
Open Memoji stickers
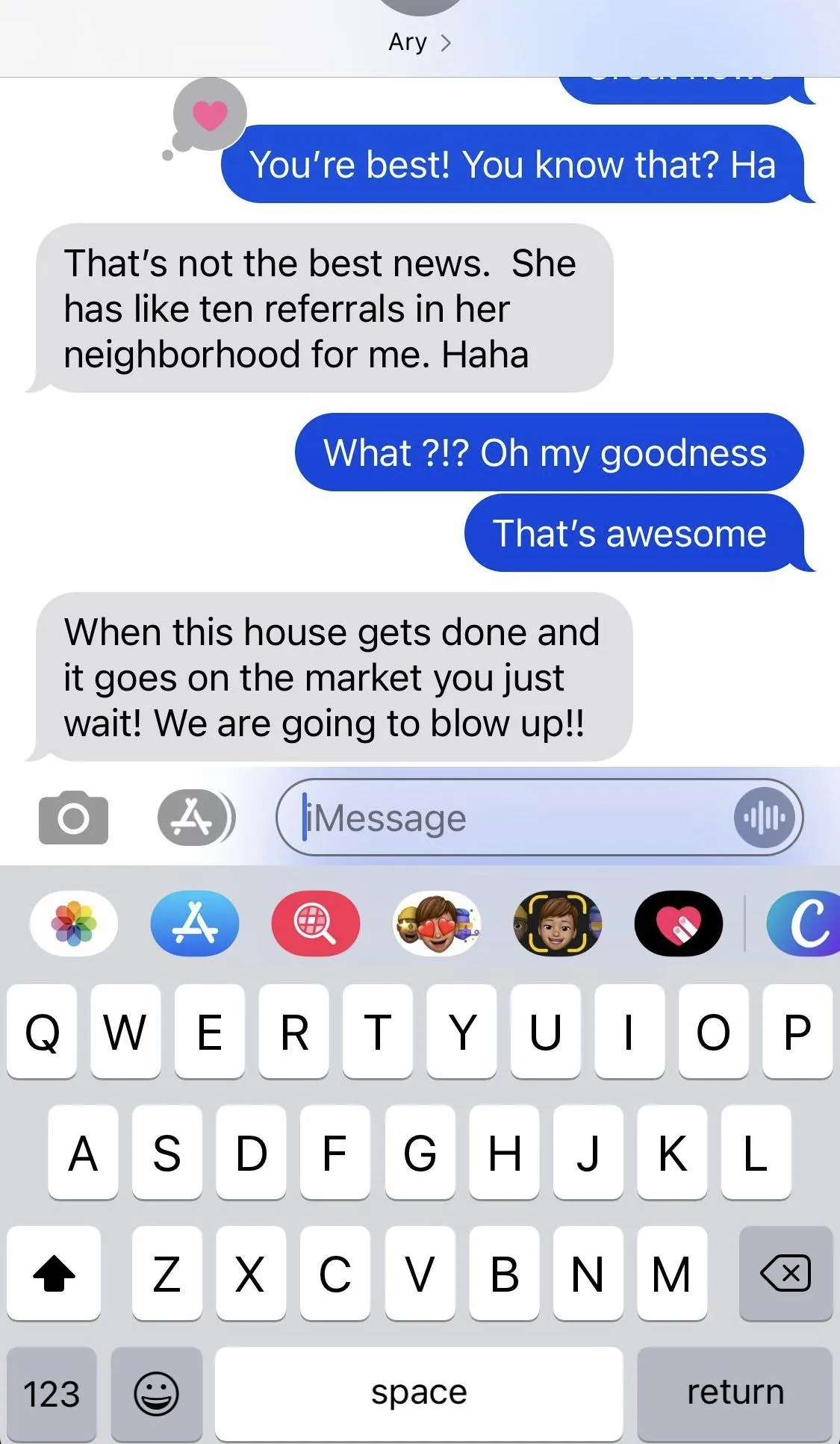click(x=437, y=924)
